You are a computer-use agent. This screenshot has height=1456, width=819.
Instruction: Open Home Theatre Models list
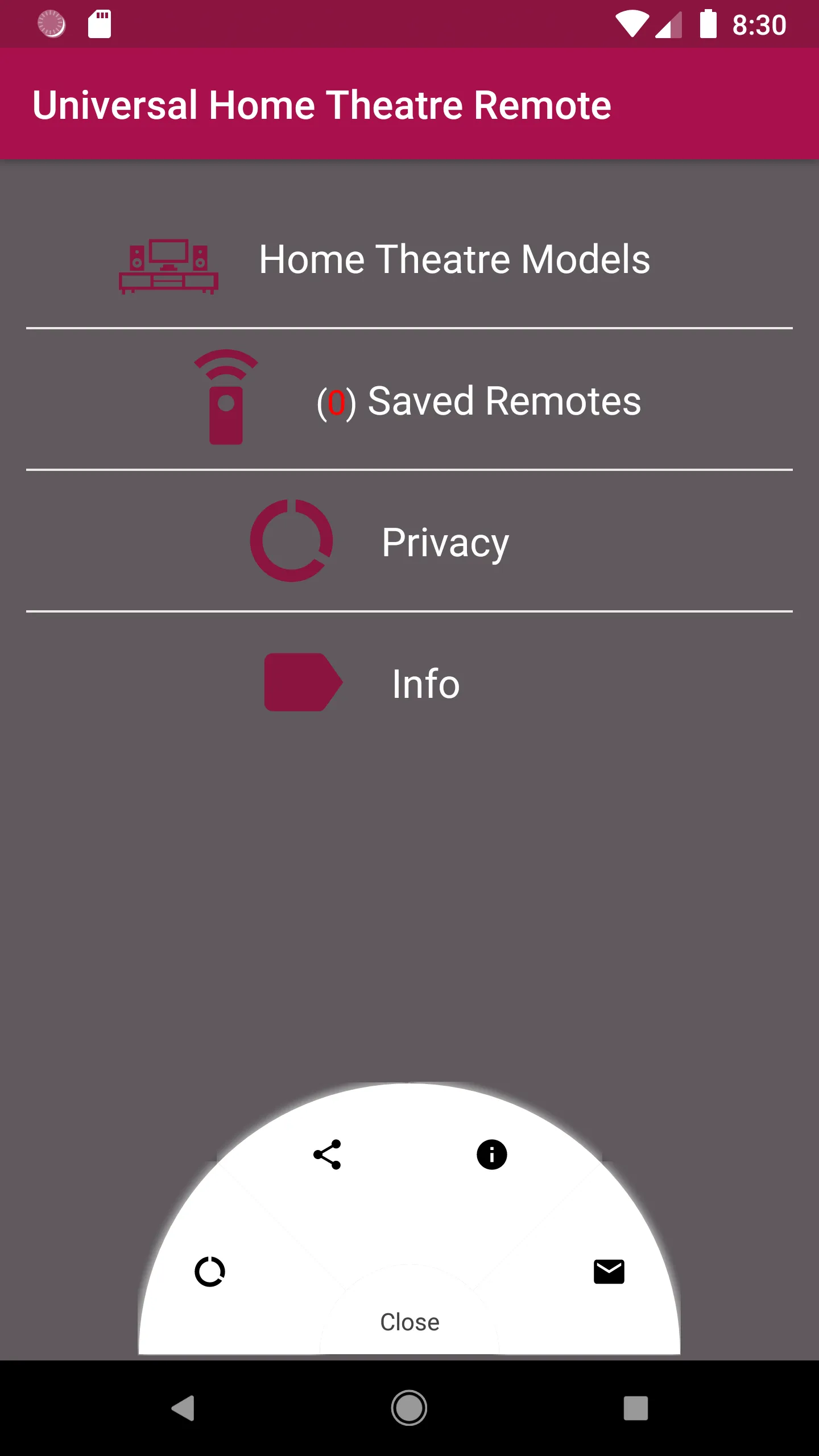click(409, 259)
